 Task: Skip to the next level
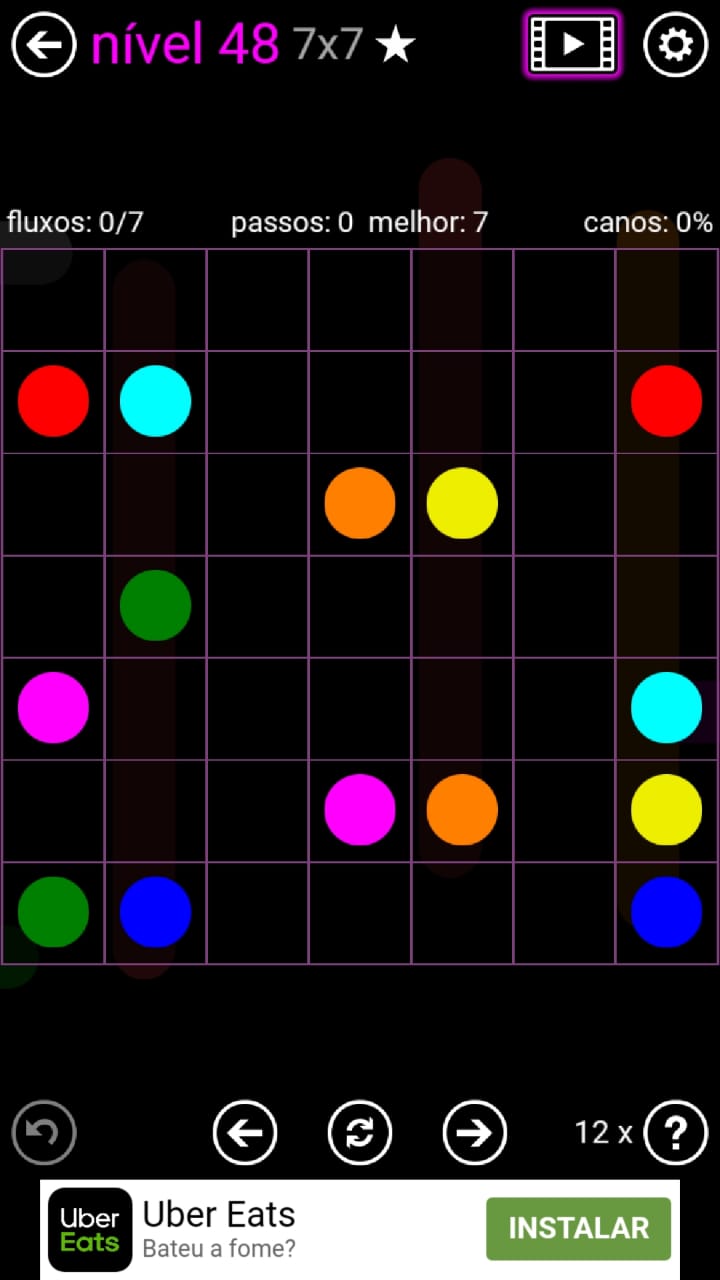[475, 1133]
